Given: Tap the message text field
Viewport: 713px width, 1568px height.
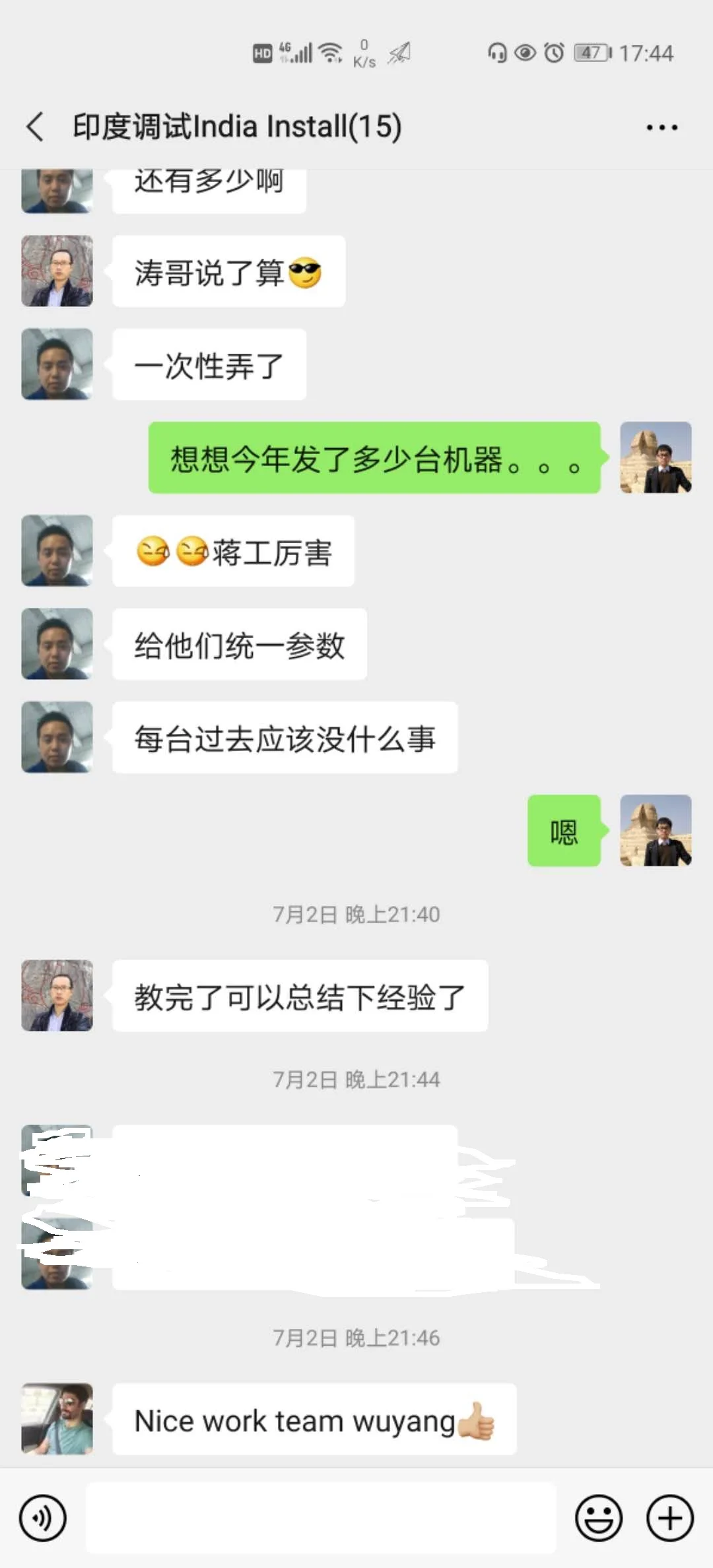Looking at the screenshot, I should 321,1519.
